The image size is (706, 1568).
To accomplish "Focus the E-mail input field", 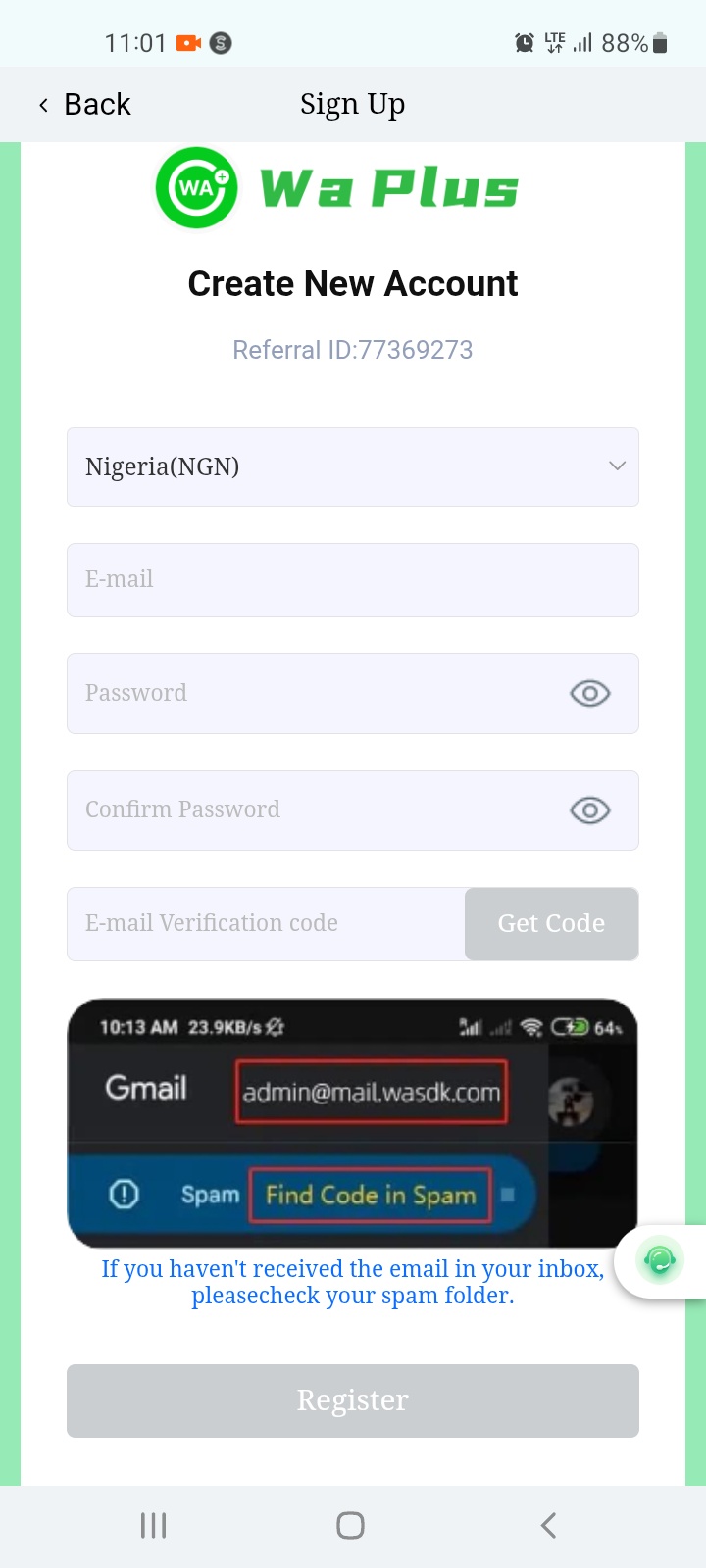I will click(353, 580).
